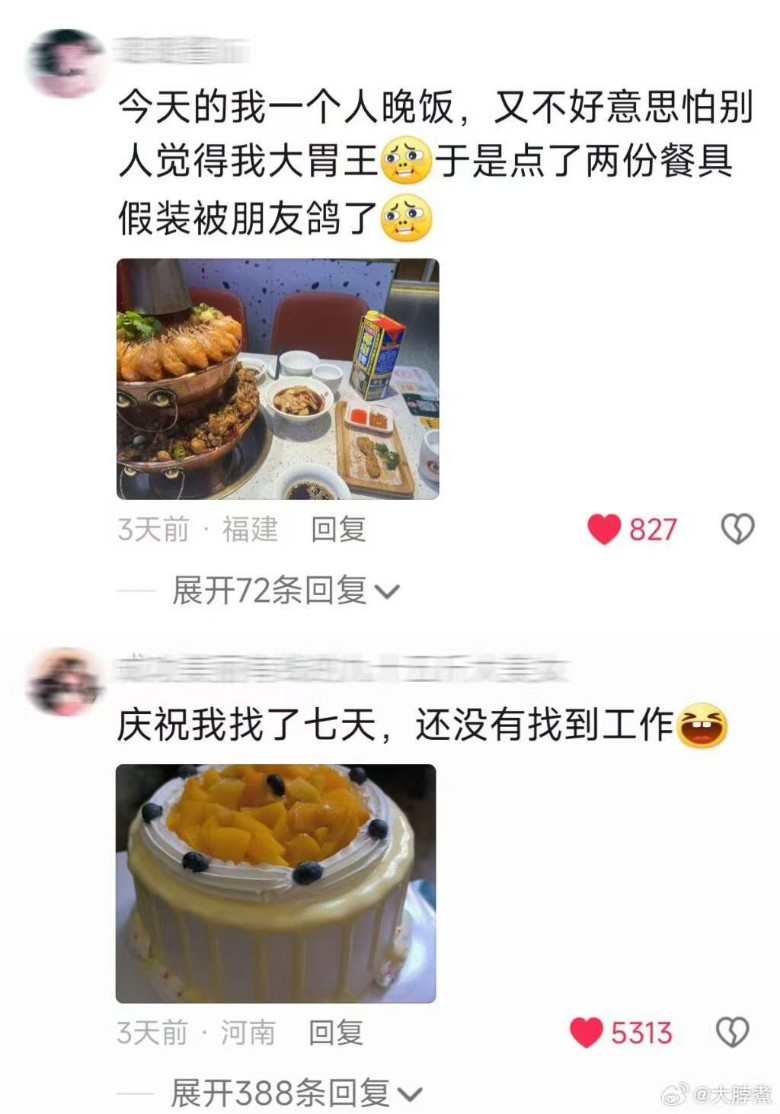
Task: Dislike the comment posted from 福建
Action: pyautogui.click(x=737, y=529)
